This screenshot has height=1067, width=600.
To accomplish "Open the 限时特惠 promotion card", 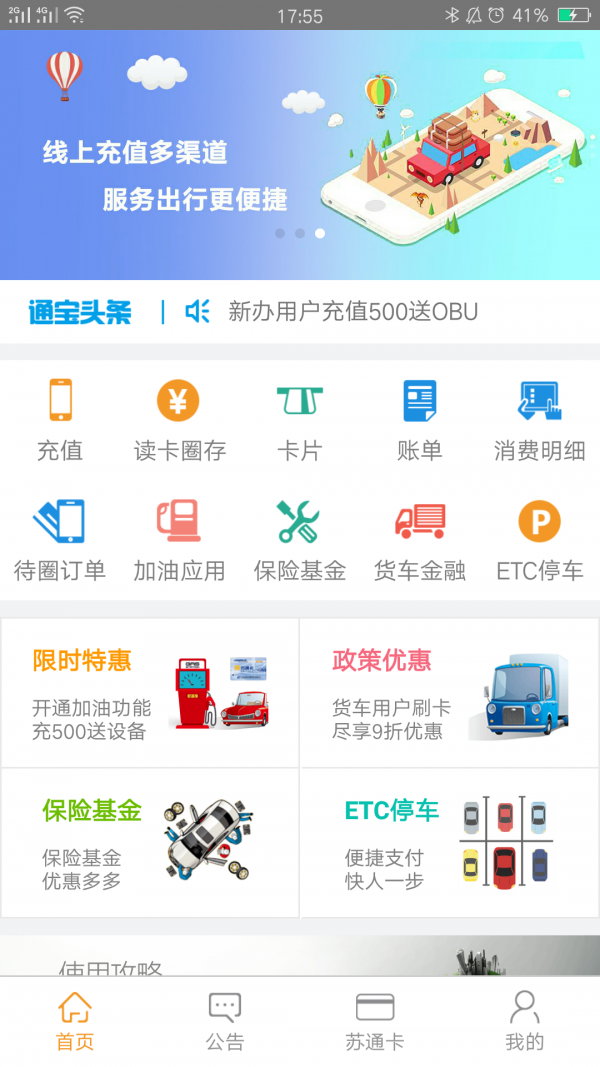I will point(150,693).
